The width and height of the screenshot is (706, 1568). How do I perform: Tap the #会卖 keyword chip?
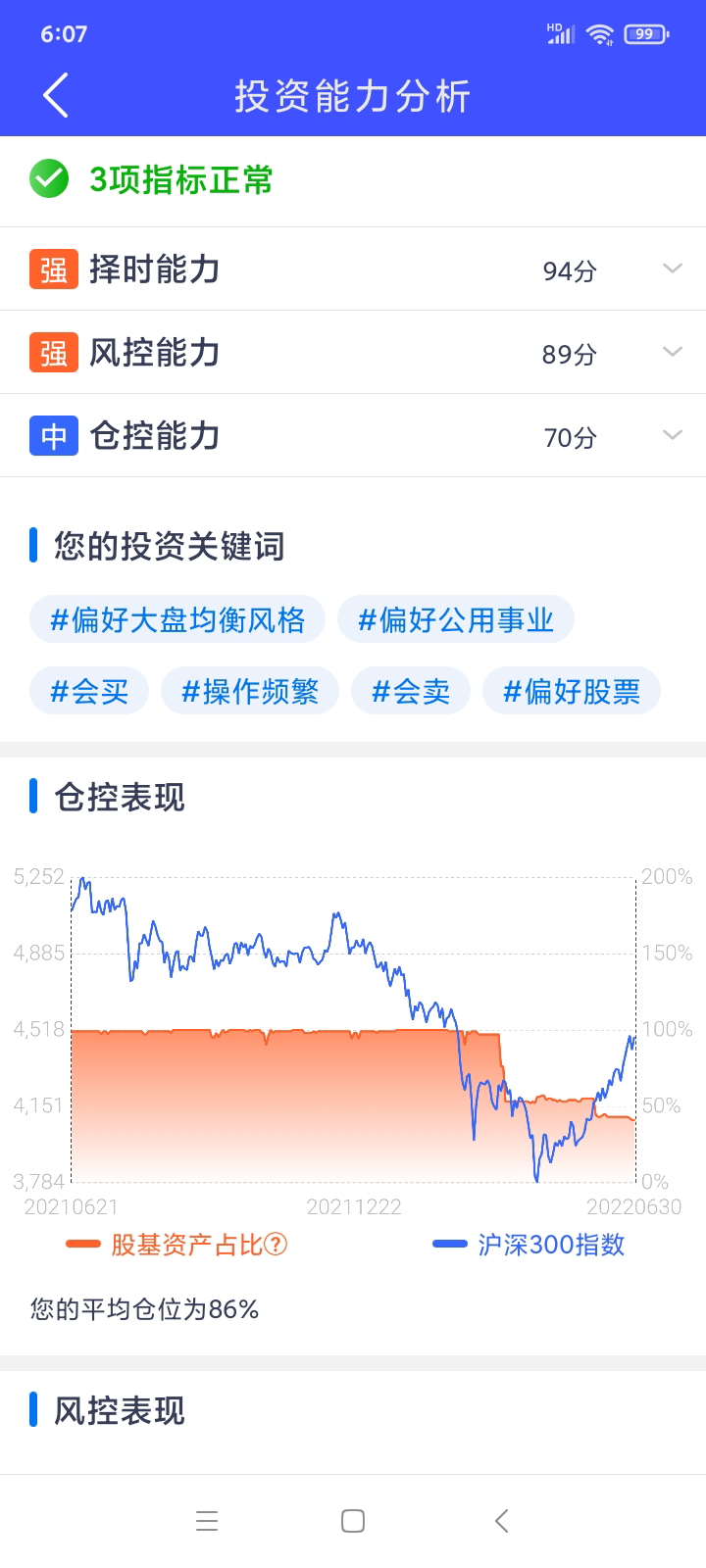coord(411,691)
